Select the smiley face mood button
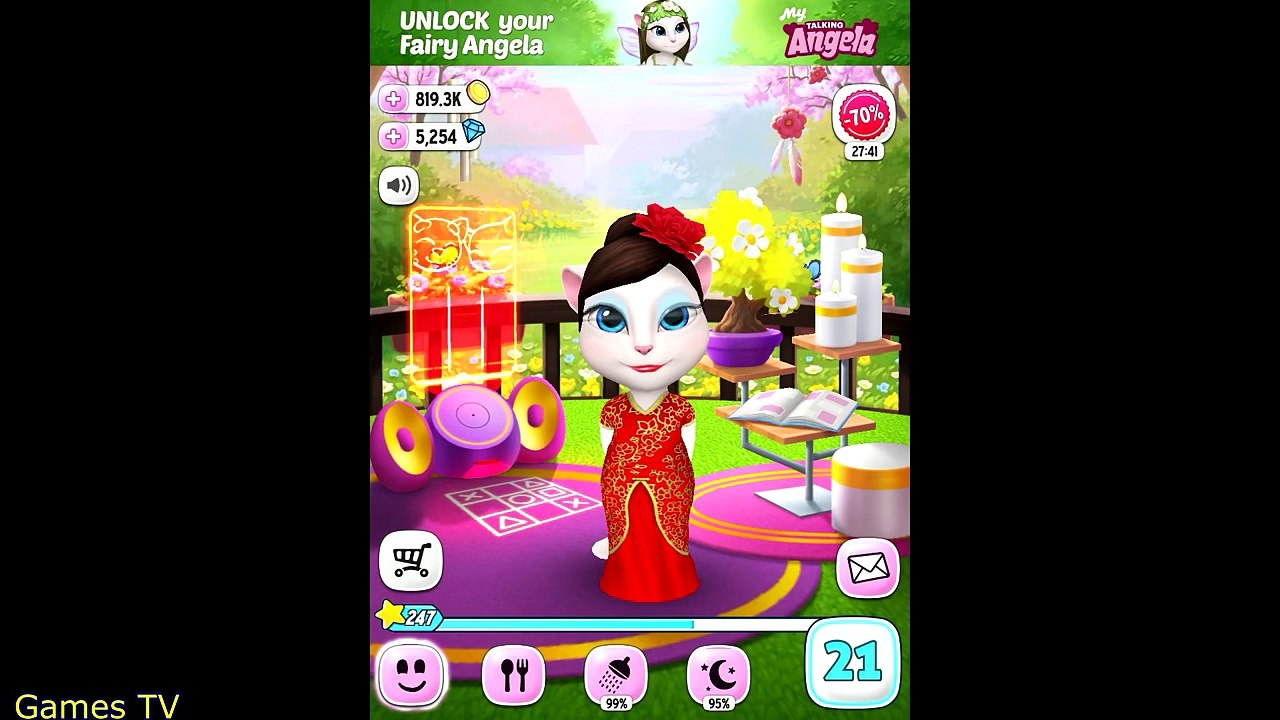This screenshot has height=720, width=1280. point(411,675)
